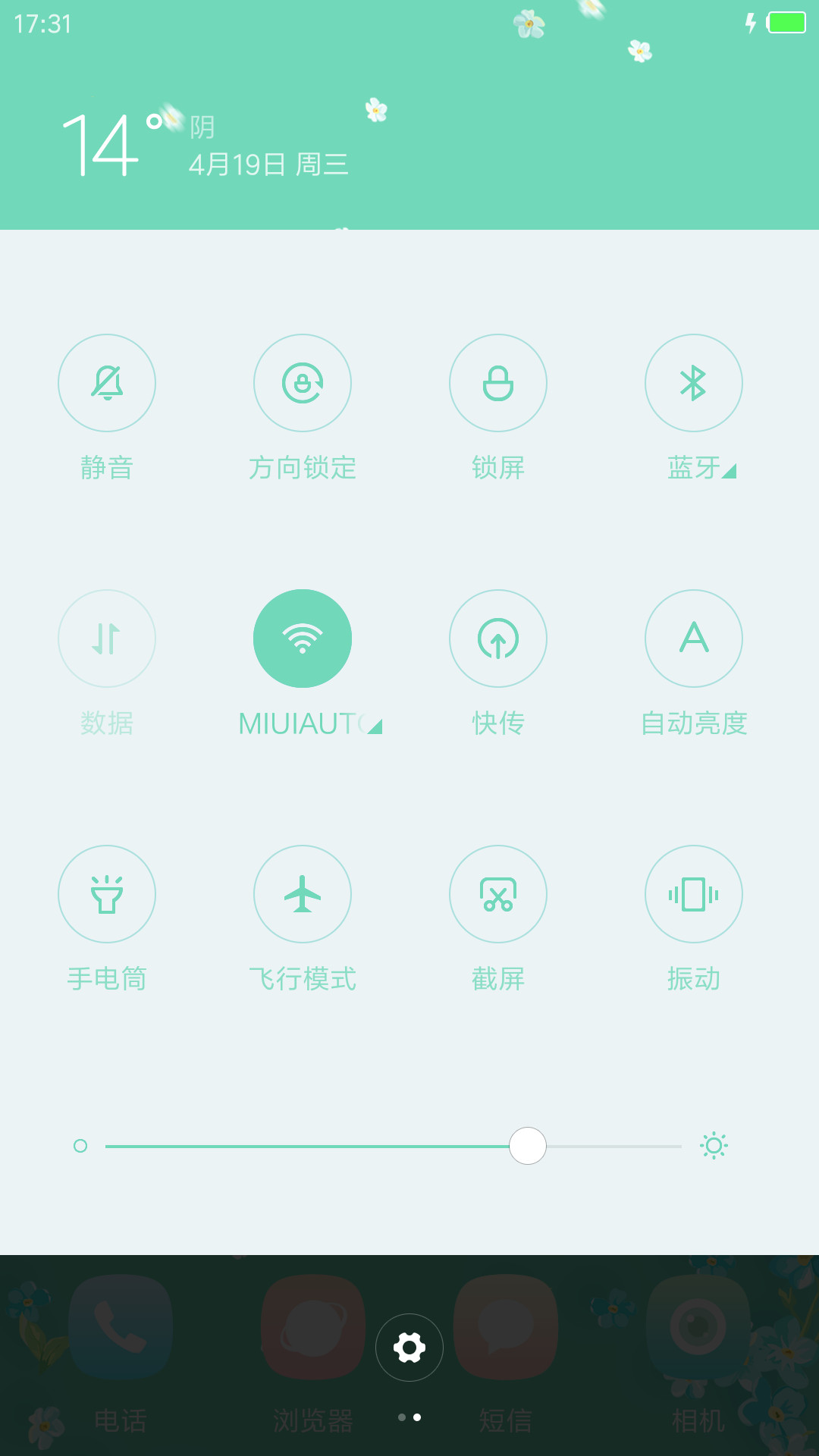The height and width of the screenshot is (1456, 819).
Task: Toggle 振动 vibration mode
Action: tap(694, 894)
